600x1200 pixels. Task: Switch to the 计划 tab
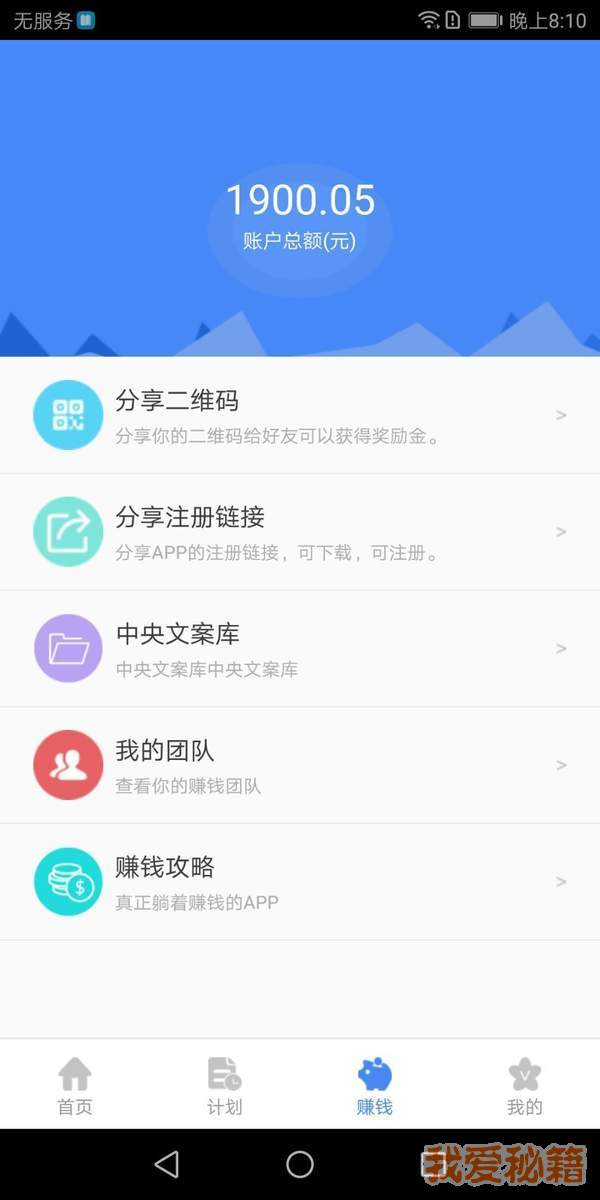(x=225, y=1086)
